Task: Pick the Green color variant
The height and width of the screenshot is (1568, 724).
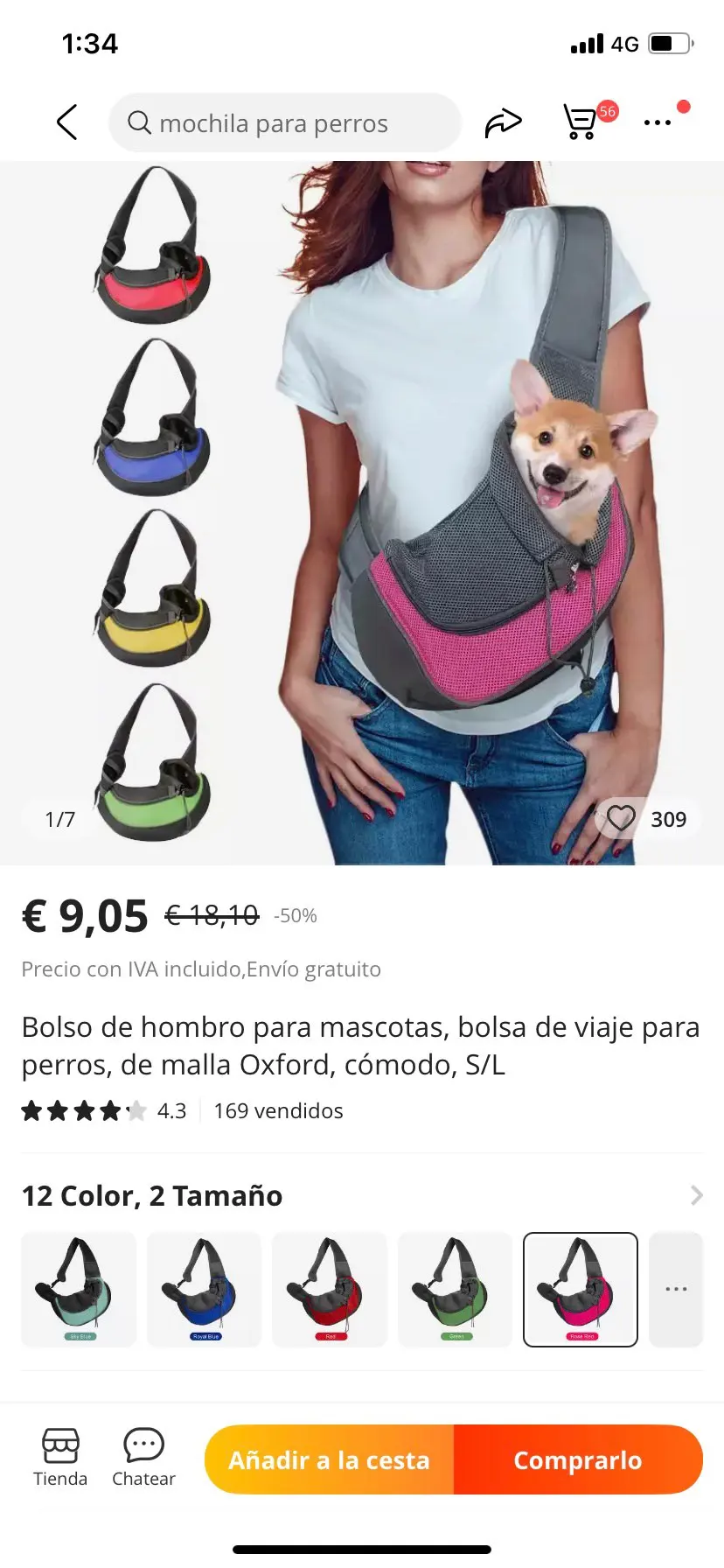Action: [455, 1289]
